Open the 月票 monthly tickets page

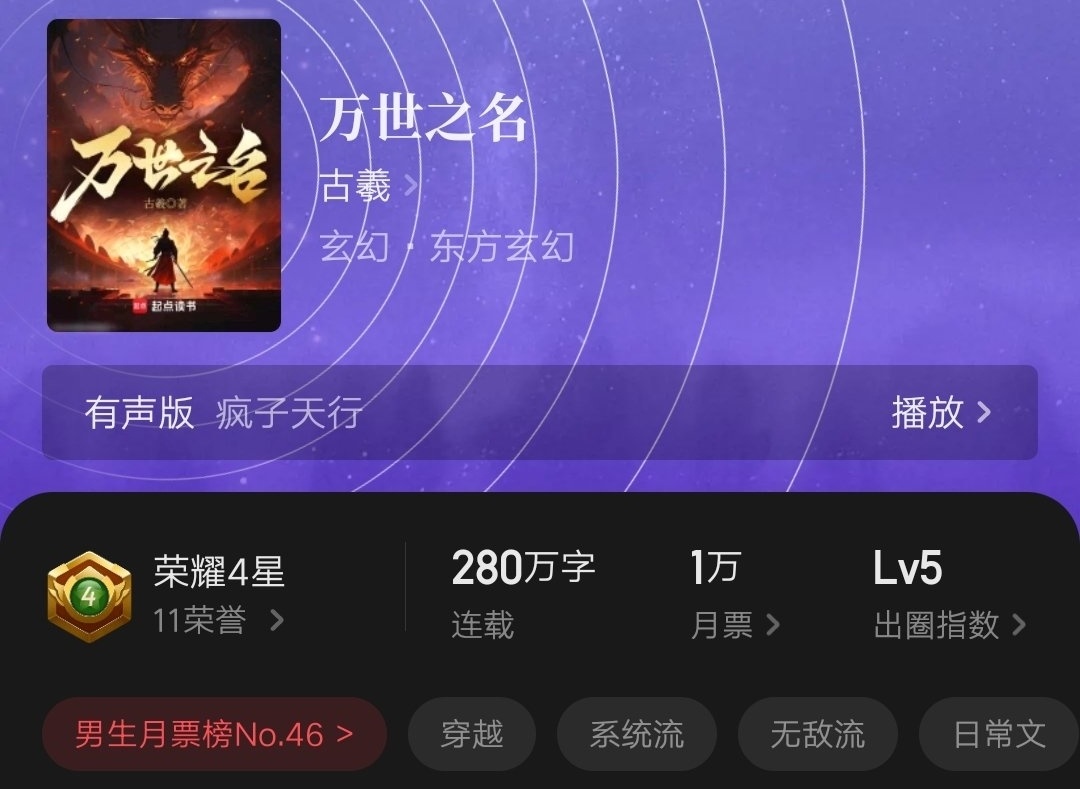[735, 625]
